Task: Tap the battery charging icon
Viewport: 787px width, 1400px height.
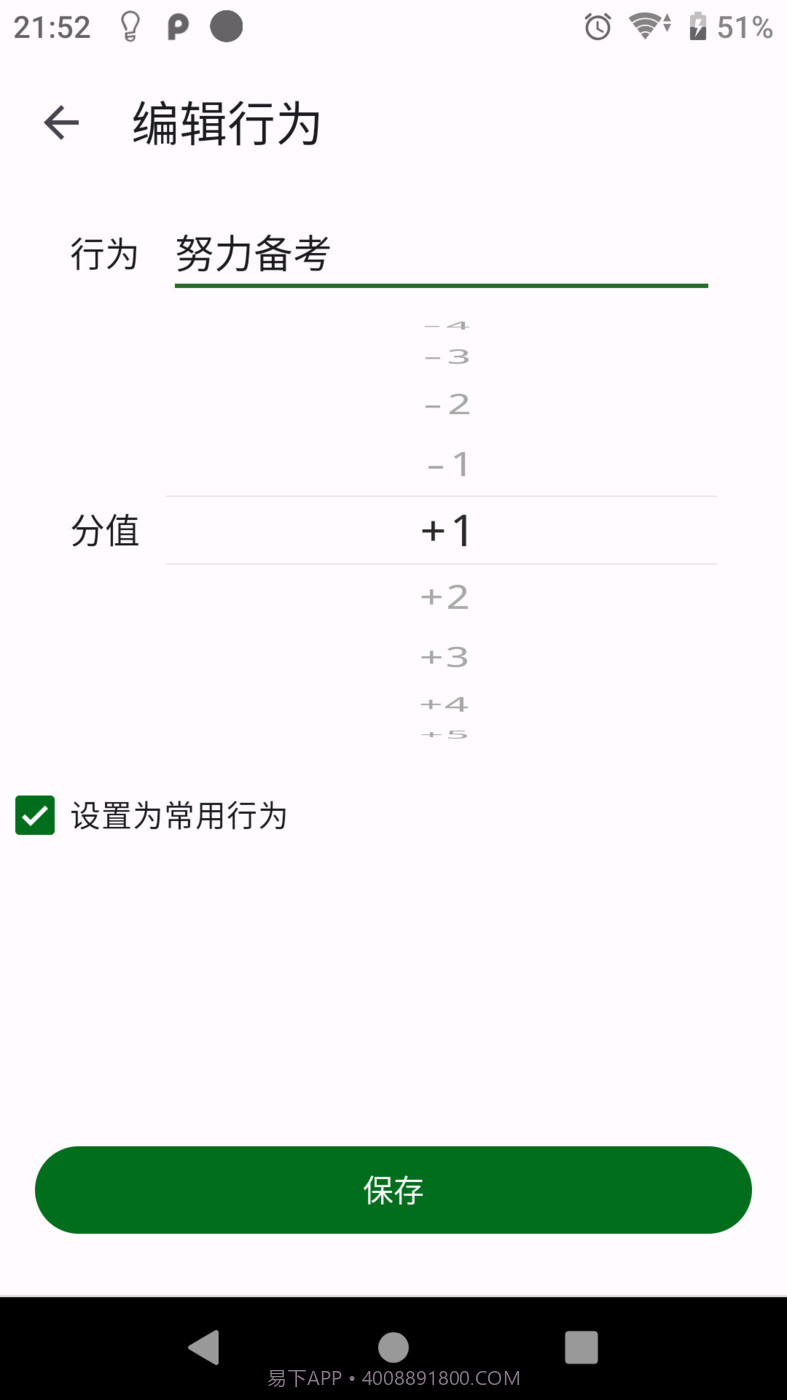Action: point(698,27)
